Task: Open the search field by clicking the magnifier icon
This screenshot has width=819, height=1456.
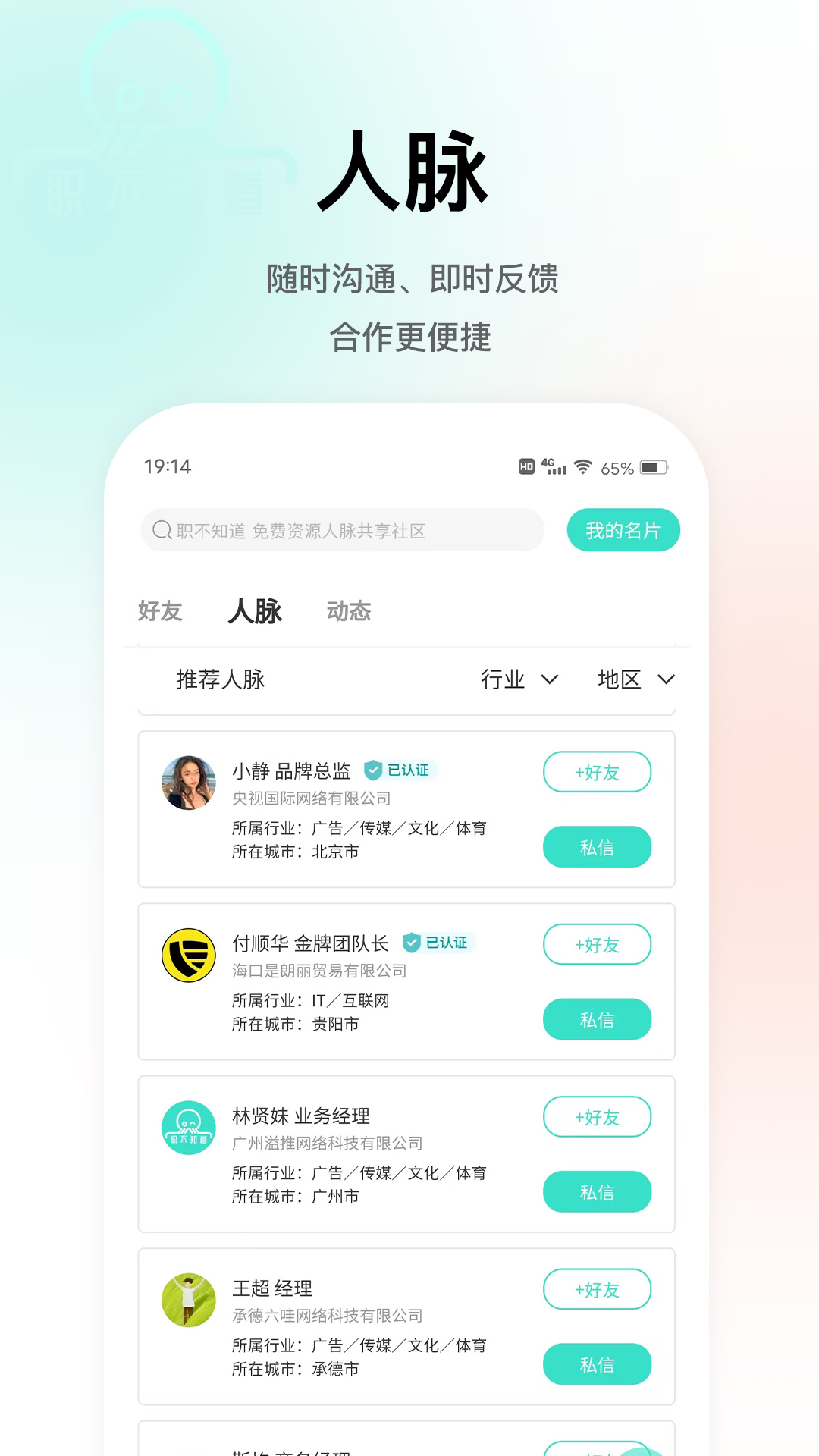Action: pyautogui.click(x=160, y=530)
